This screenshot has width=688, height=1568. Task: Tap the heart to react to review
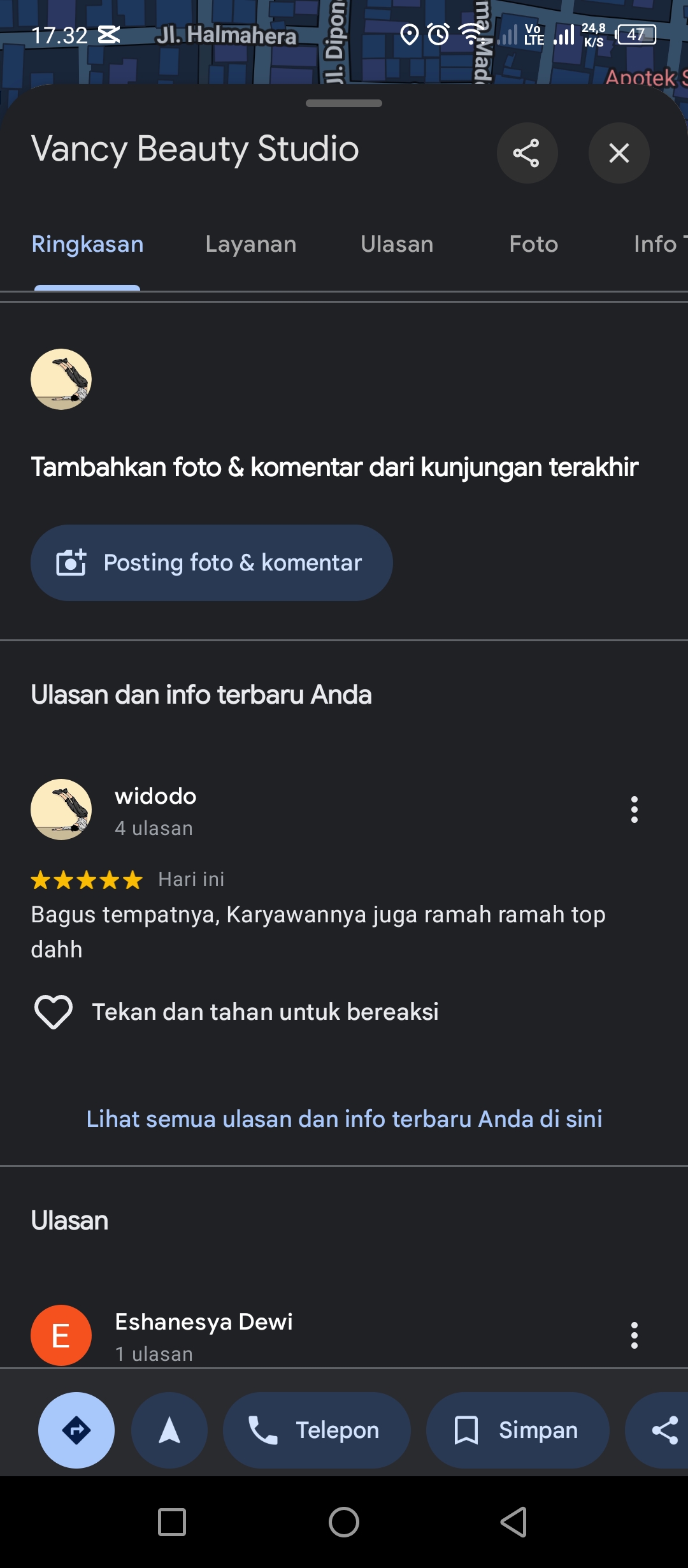click(x=54, y=1012)
